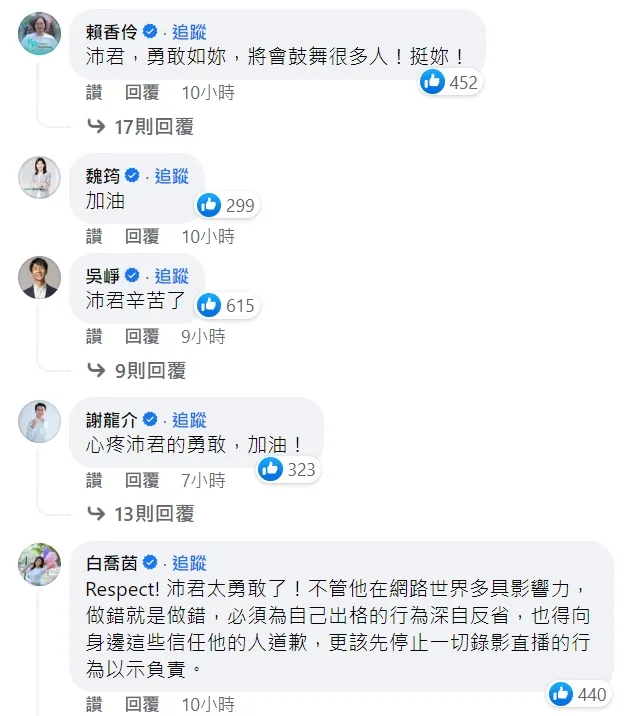Like 賴香伶's comment
This screenshot has height=716, width=626.
(94, 93)
